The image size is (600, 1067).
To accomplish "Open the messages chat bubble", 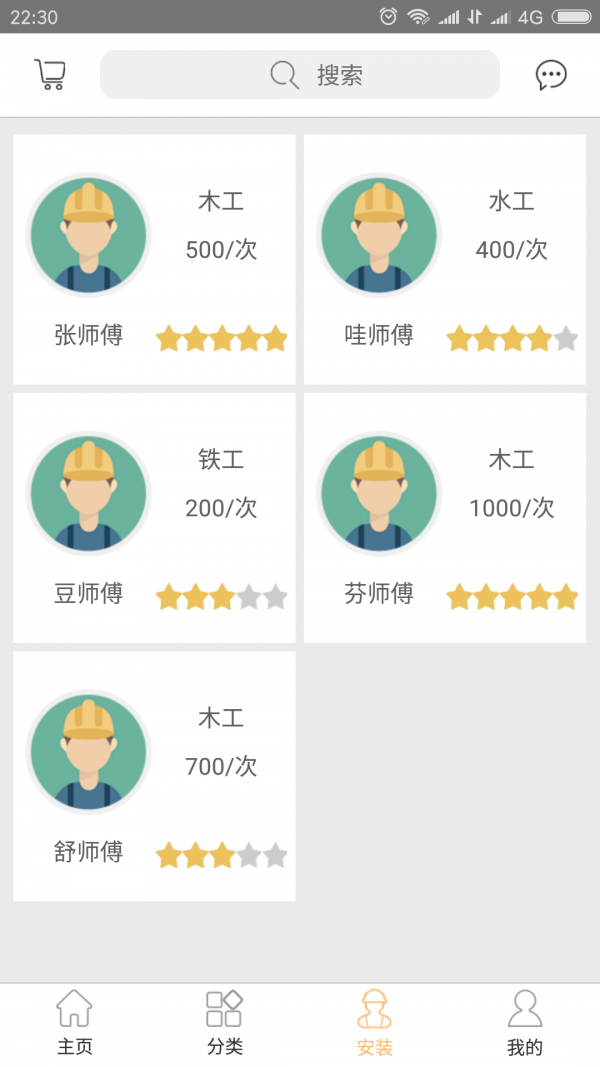I will [551, 75].
